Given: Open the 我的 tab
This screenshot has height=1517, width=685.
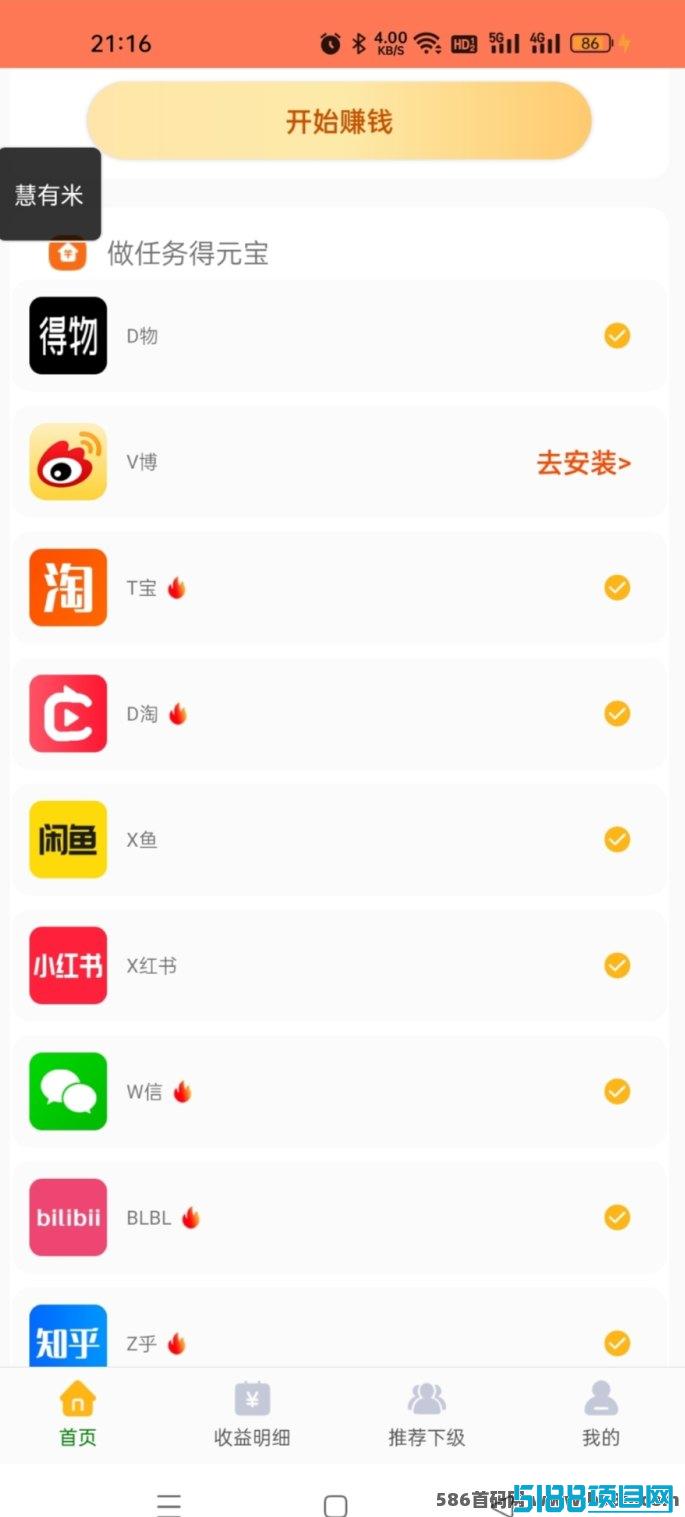Looking at the screenshot, I should [x=601, y=1414].
